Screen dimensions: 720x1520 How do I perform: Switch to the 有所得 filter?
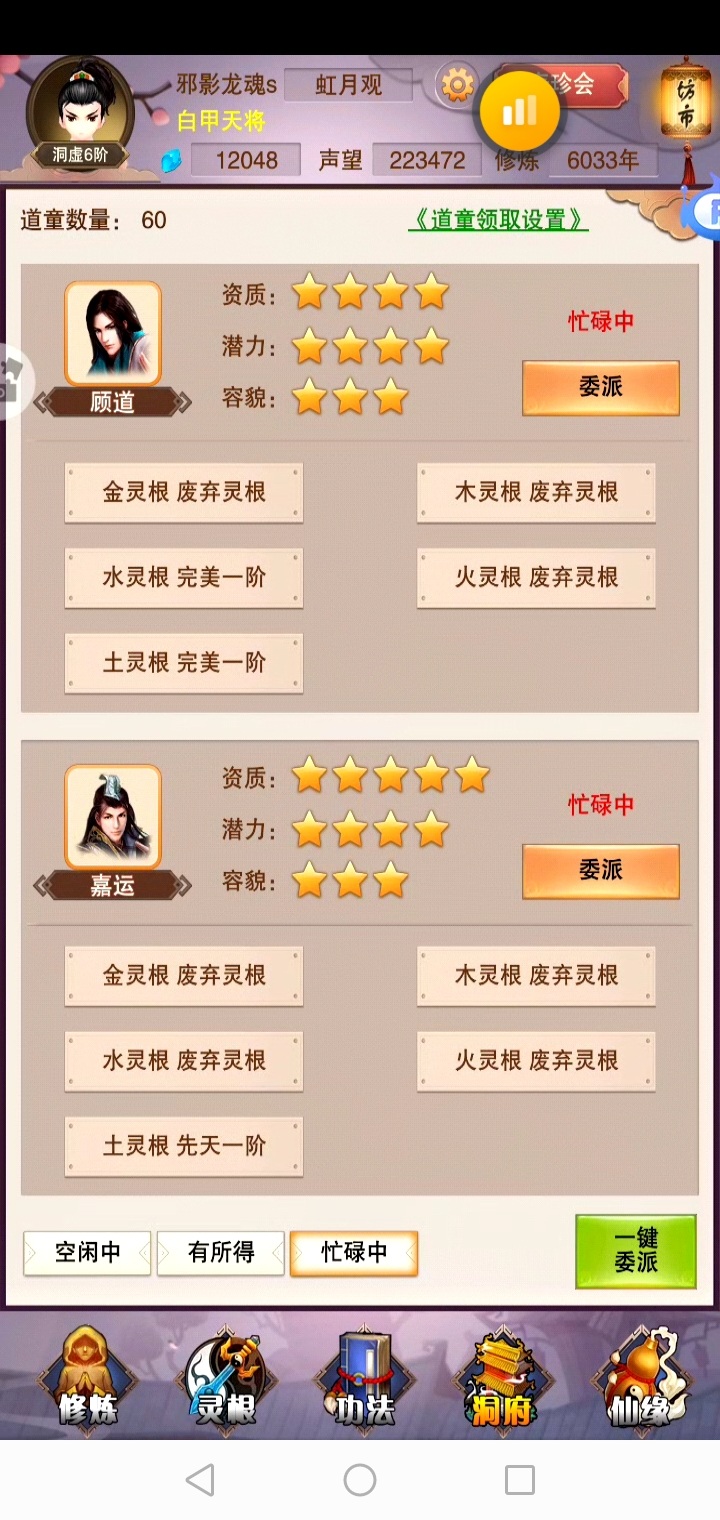click(221, 1253)
